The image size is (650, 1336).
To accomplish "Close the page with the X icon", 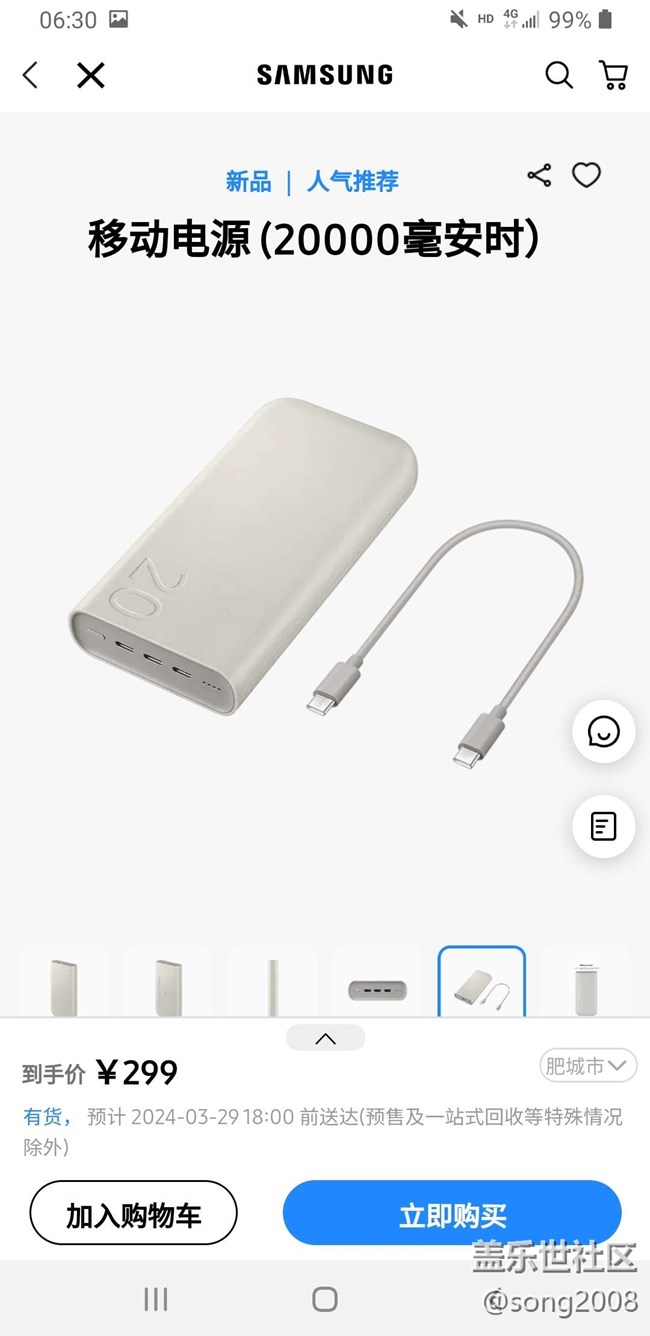I will click(x=91, y=75).
